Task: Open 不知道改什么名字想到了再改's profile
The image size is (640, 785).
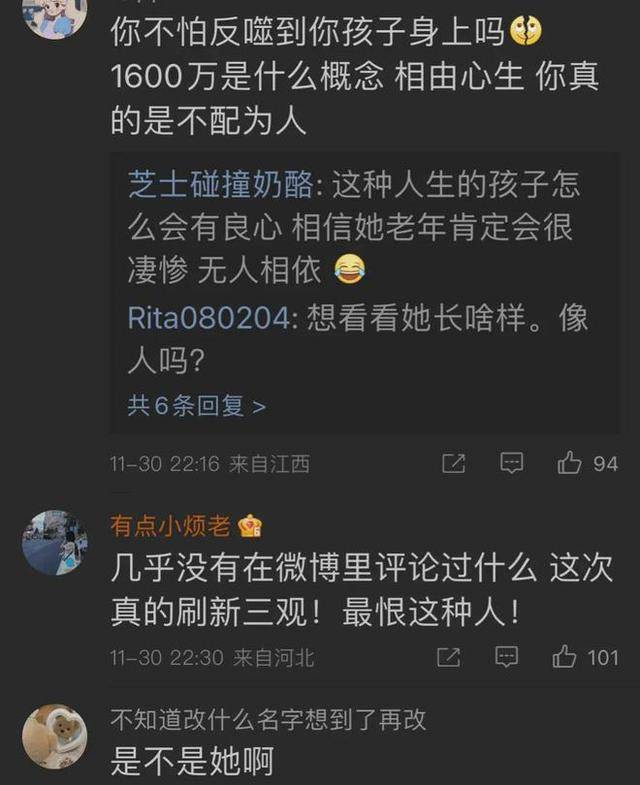Action: tap(268, 719)
